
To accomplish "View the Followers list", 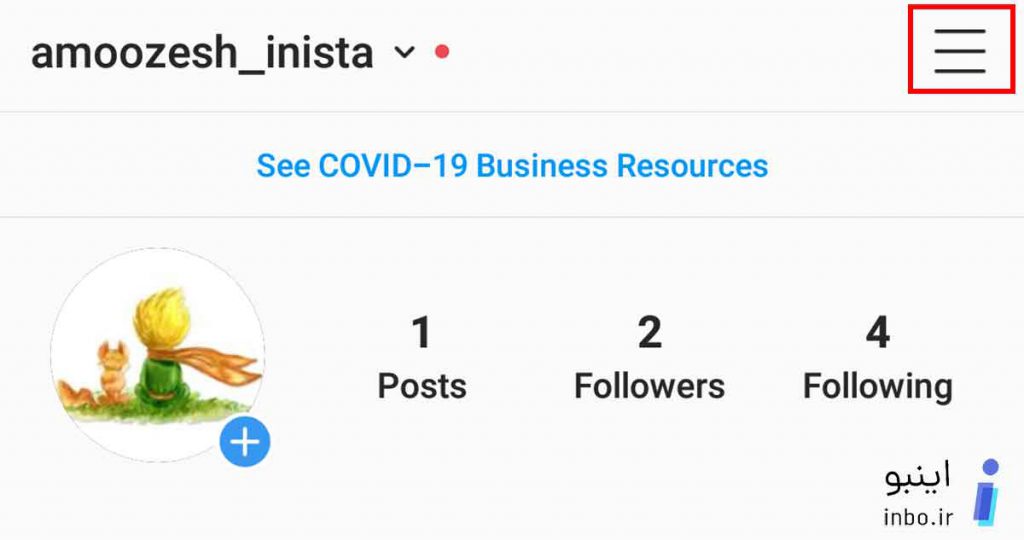I will point(649,360).
